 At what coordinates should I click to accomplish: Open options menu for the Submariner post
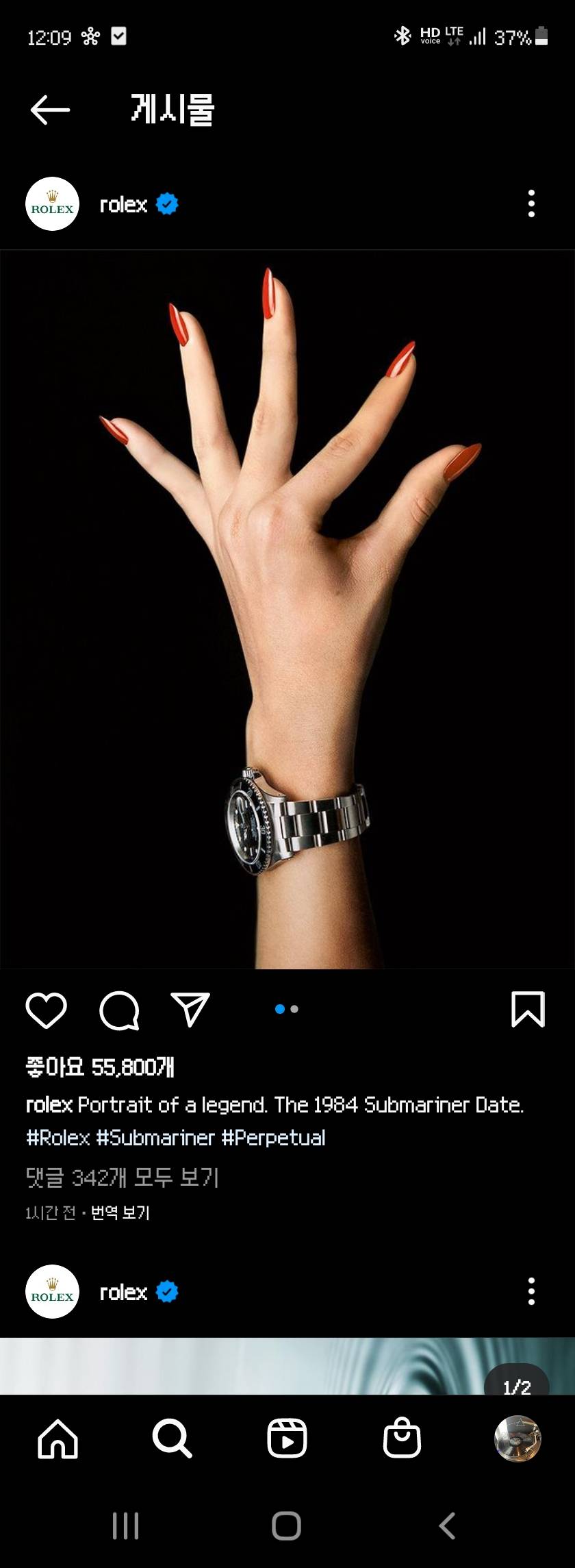coord(531,204)
